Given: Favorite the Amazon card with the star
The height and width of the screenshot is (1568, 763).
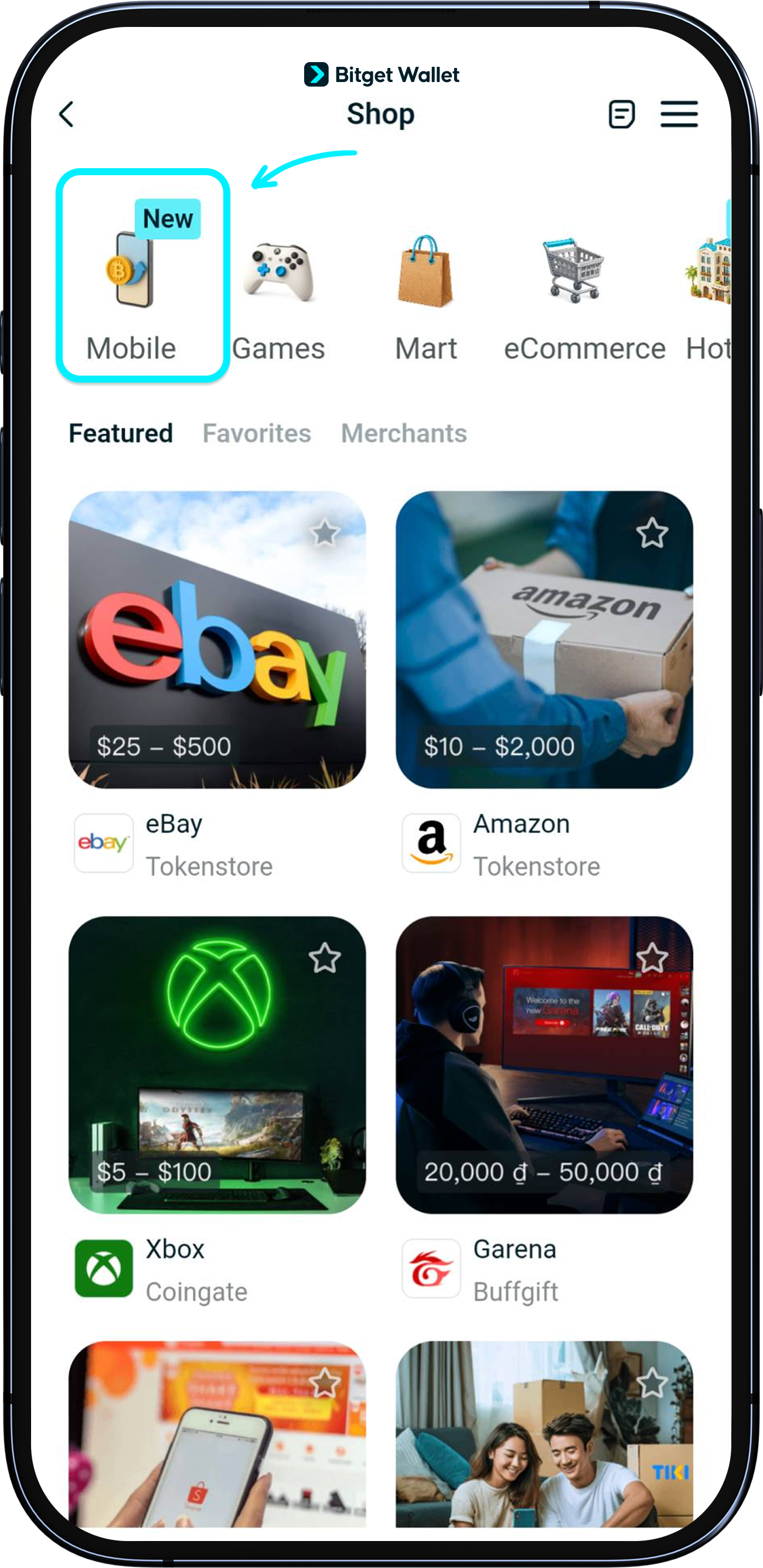Looking at the screenshot, I should click(653, 533).
